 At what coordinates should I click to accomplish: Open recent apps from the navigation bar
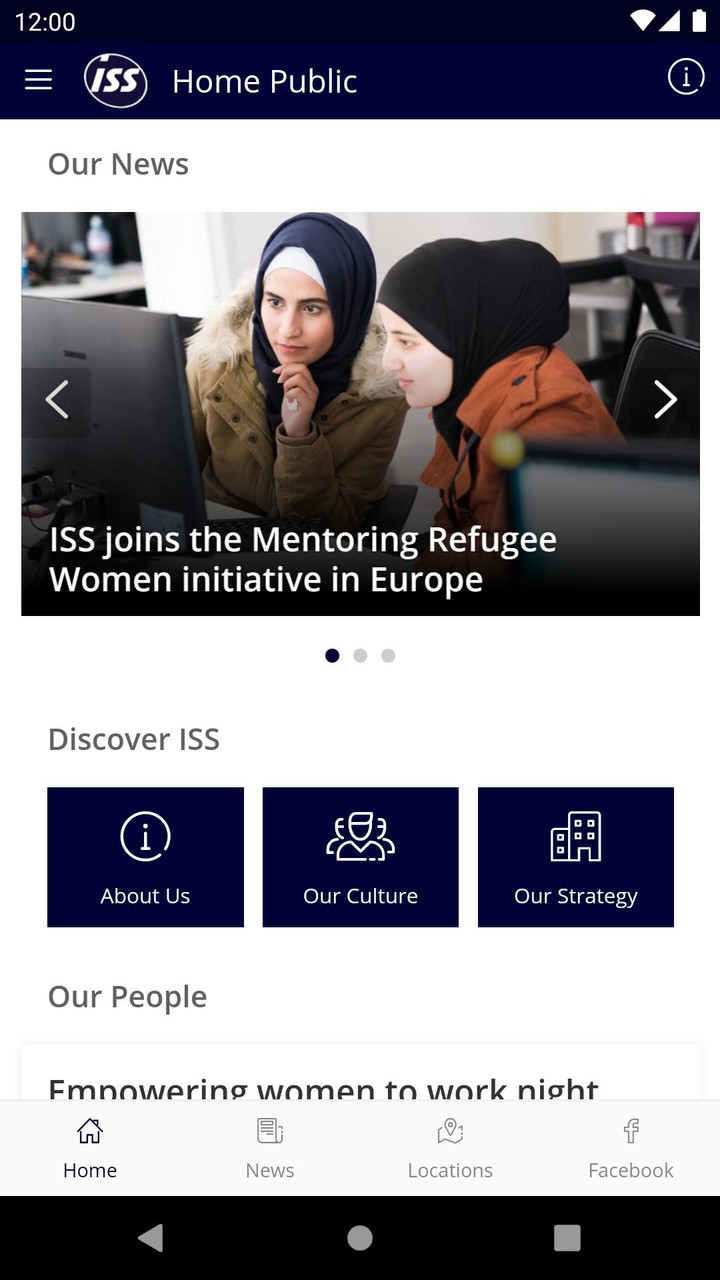coord(567,1238)
